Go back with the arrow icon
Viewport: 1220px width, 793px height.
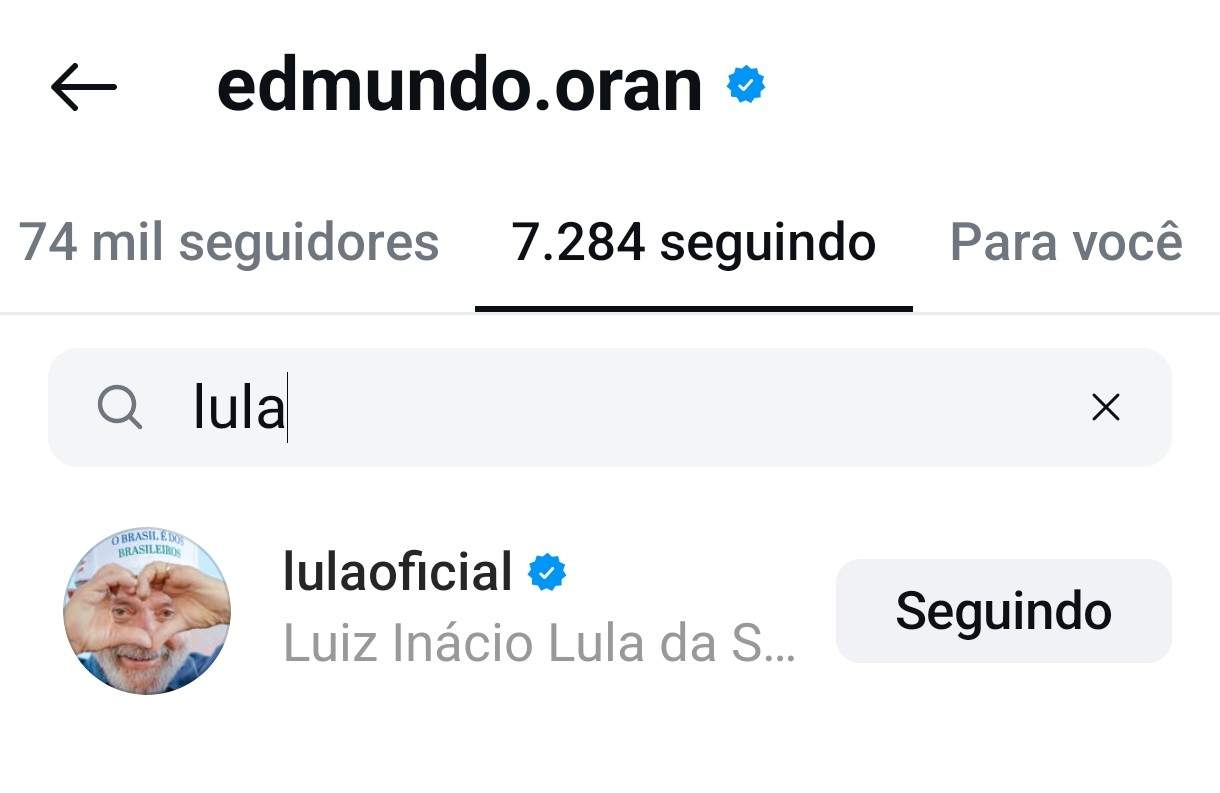click(84, 87)
